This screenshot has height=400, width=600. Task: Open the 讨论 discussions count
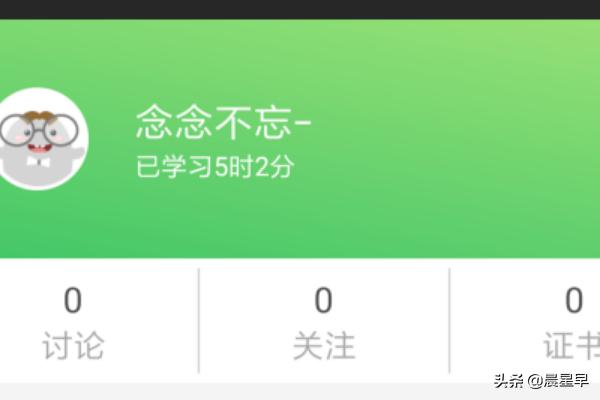[73, 322]
